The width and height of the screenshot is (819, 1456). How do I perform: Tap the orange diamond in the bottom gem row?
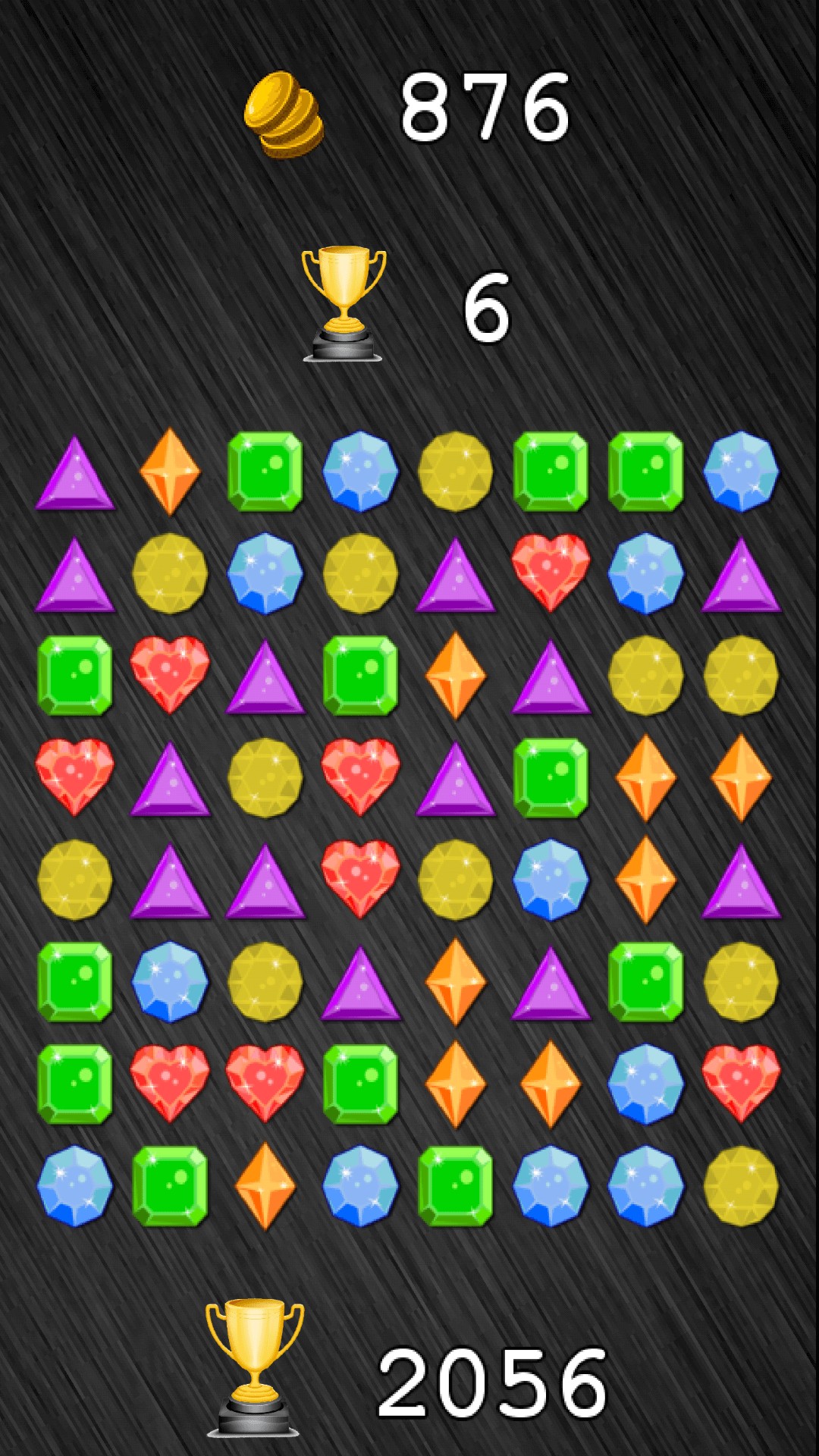pos(265,1186)
